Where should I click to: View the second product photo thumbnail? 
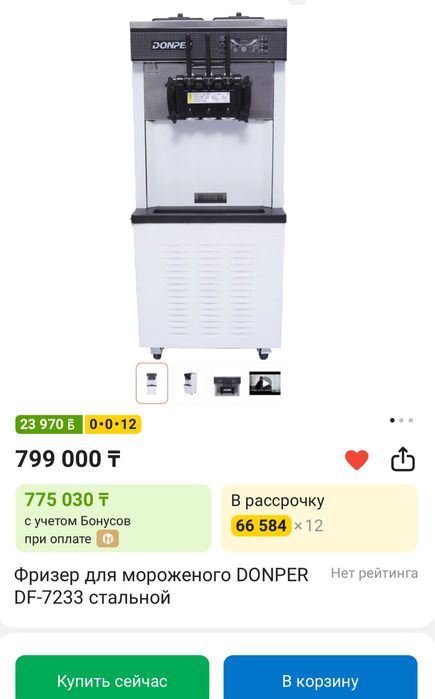(x=190, y=383)
